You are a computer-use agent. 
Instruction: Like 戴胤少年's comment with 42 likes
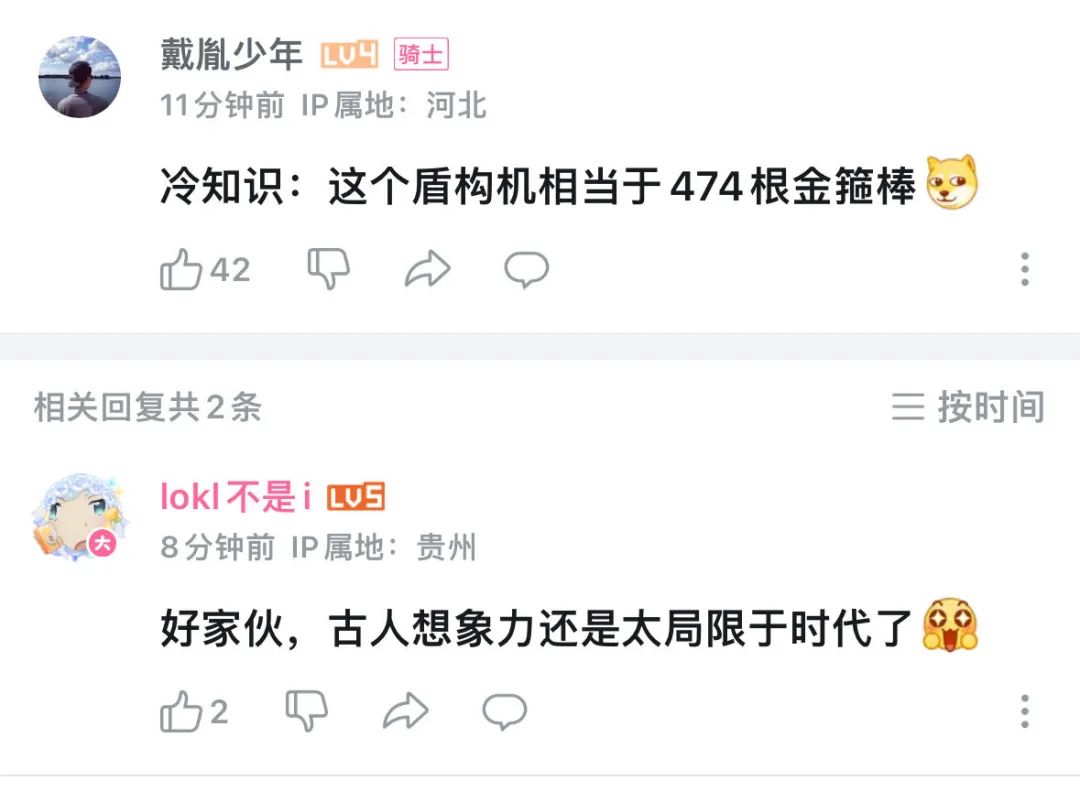tap(182, 269)
